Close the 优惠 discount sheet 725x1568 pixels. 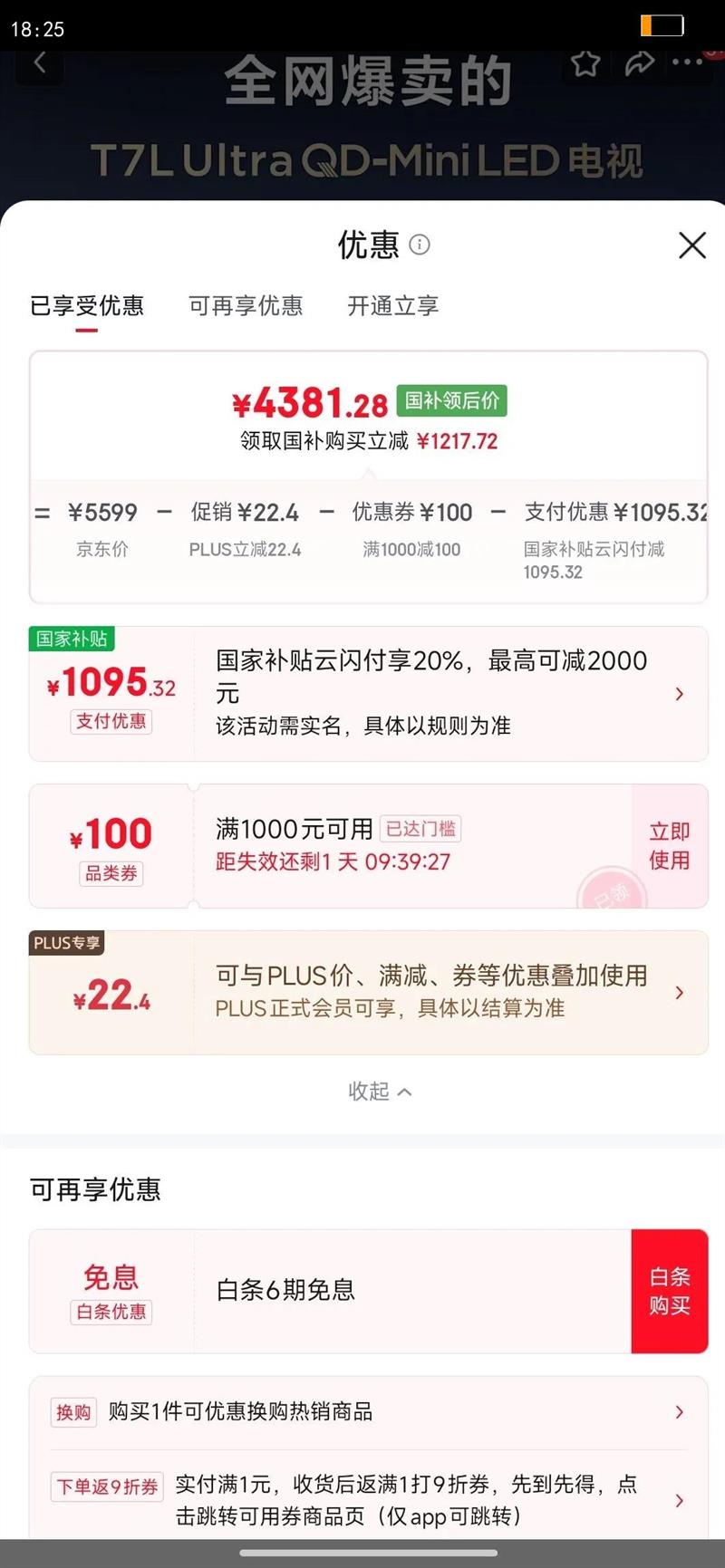tap(691, 245)
